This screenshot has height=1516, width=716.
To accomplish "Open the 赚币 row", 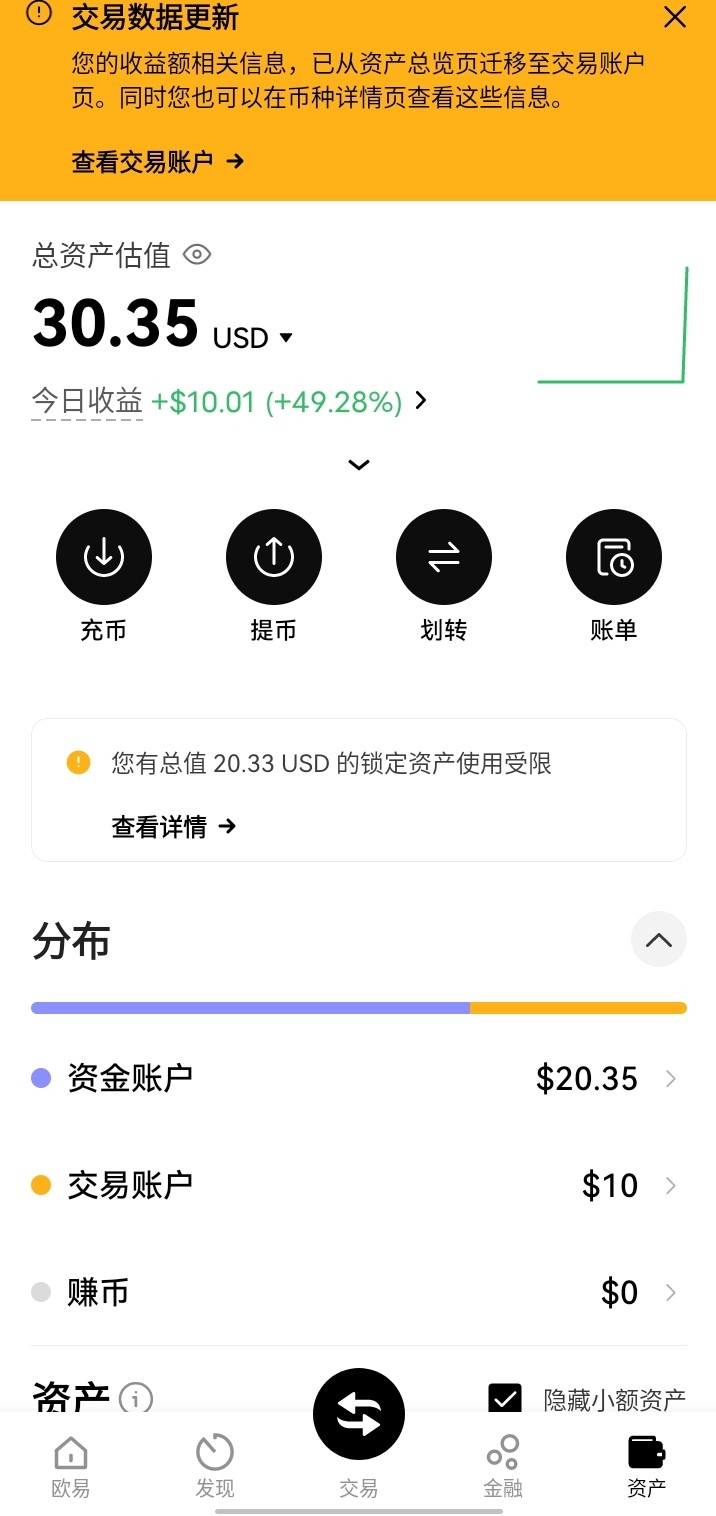I will [x=358, y=1292].
